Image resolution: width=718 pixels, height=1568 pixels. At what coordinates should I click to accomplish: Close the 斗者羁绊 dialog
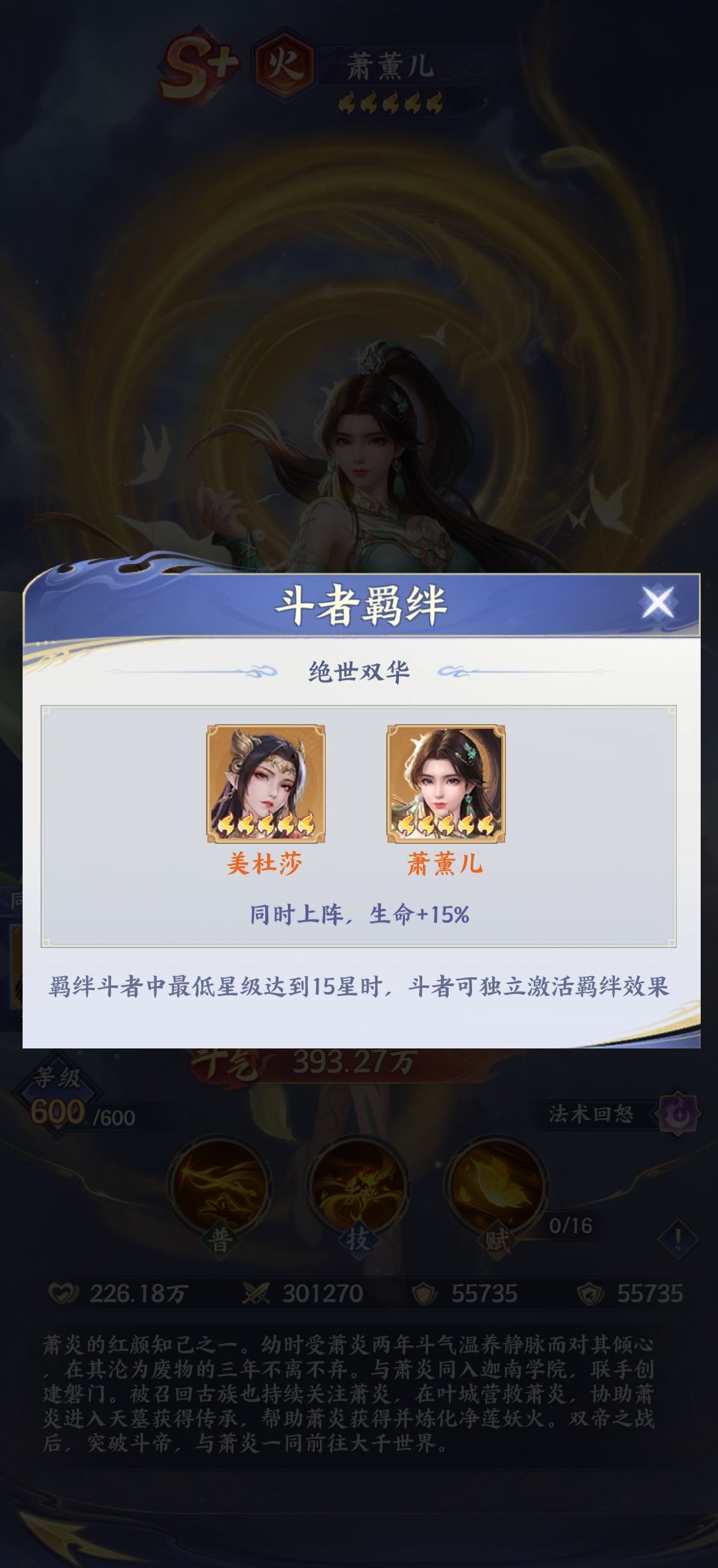pos(657,603)
